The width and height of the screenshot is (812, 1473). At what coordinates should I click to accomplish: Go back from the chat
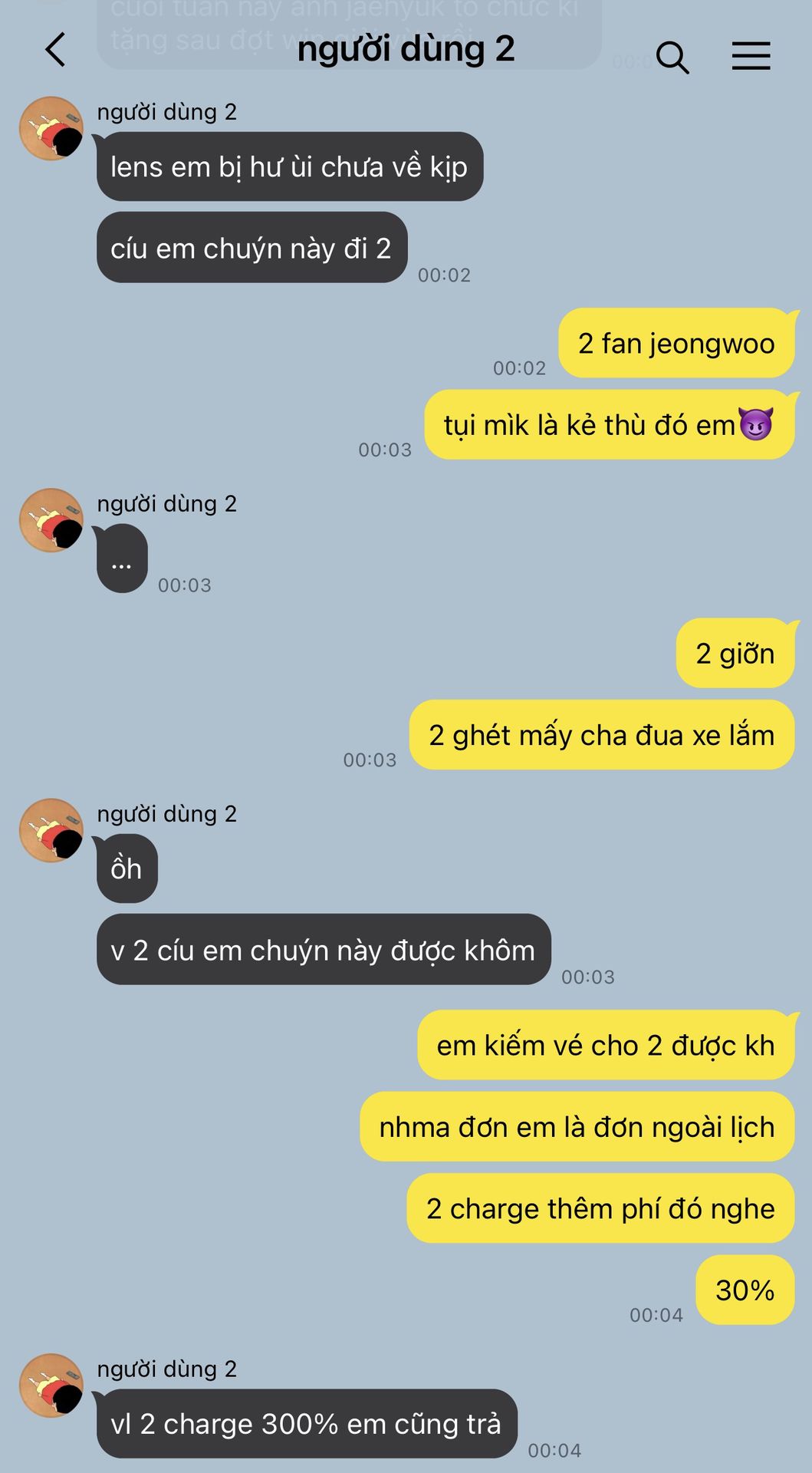tap(55, 51)
